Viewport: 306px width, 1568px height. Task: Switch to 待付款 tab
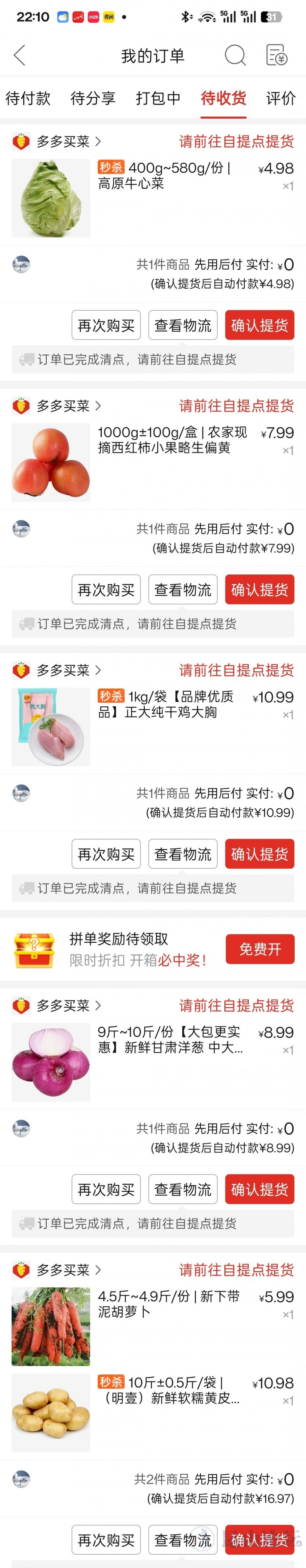28,98
